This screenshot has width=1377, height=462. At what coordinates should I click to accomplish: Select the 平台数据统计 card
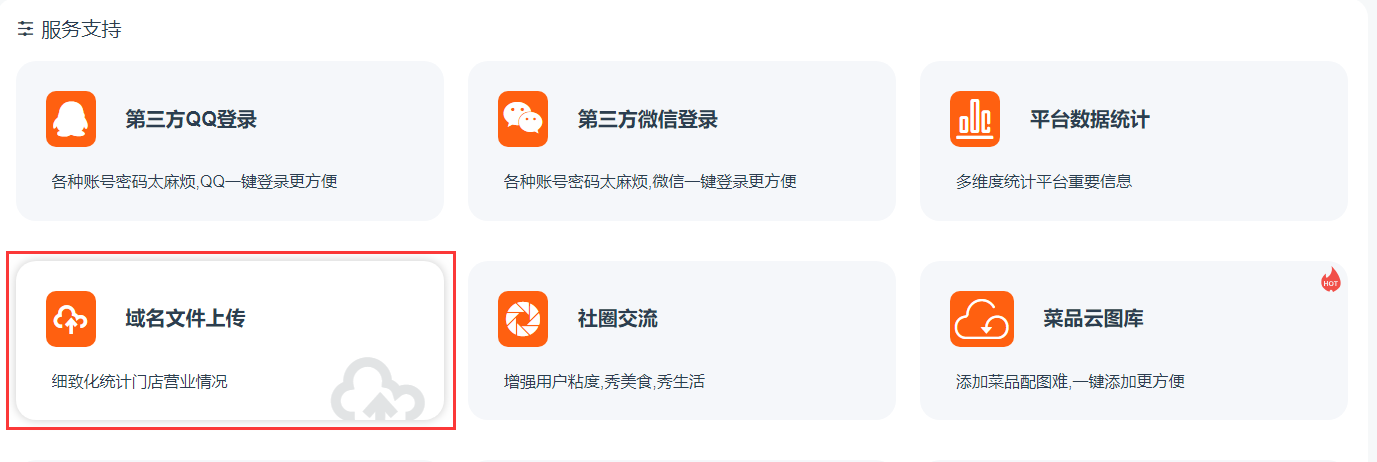click(x=1133, y=140)
